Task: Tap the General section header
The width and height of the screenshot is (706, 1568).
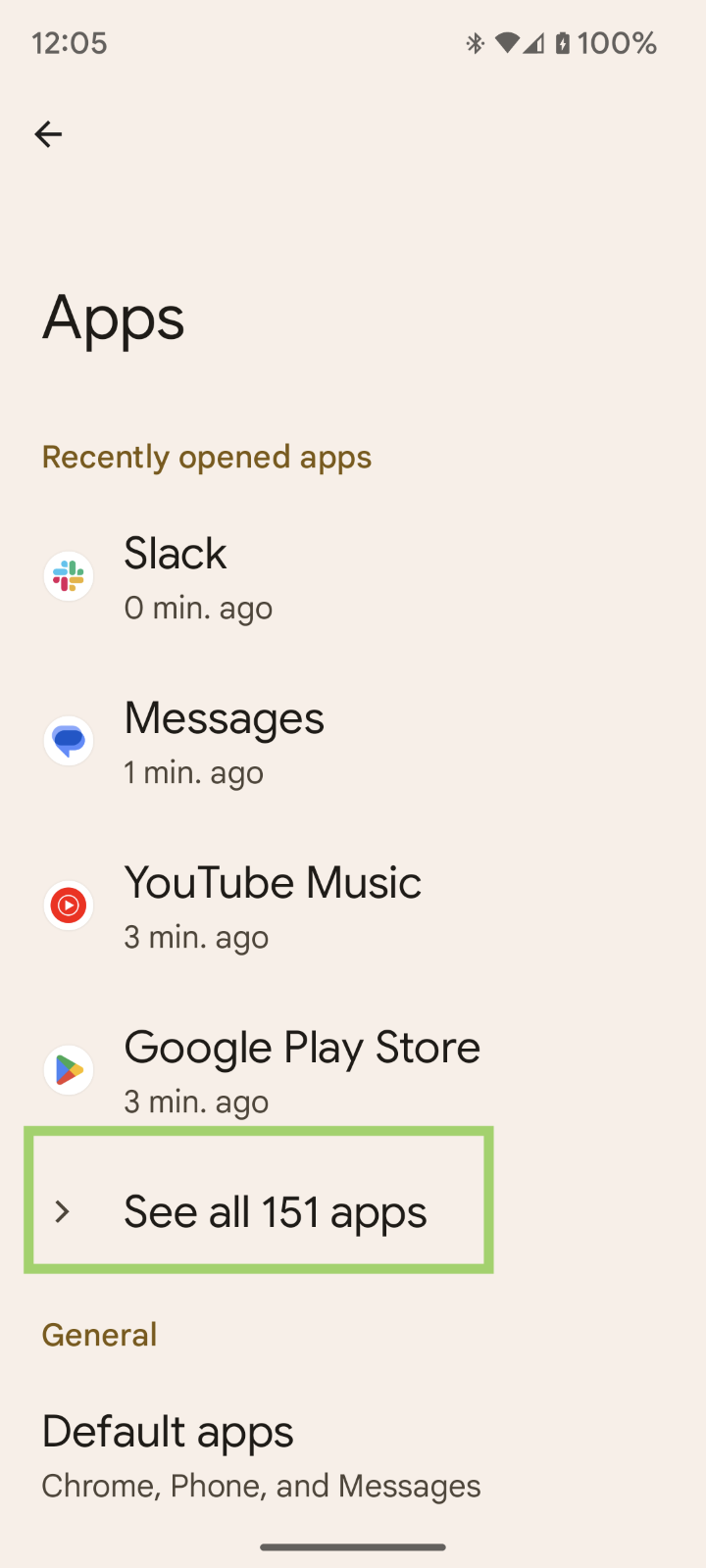Action: click(x=99, y=1334)
